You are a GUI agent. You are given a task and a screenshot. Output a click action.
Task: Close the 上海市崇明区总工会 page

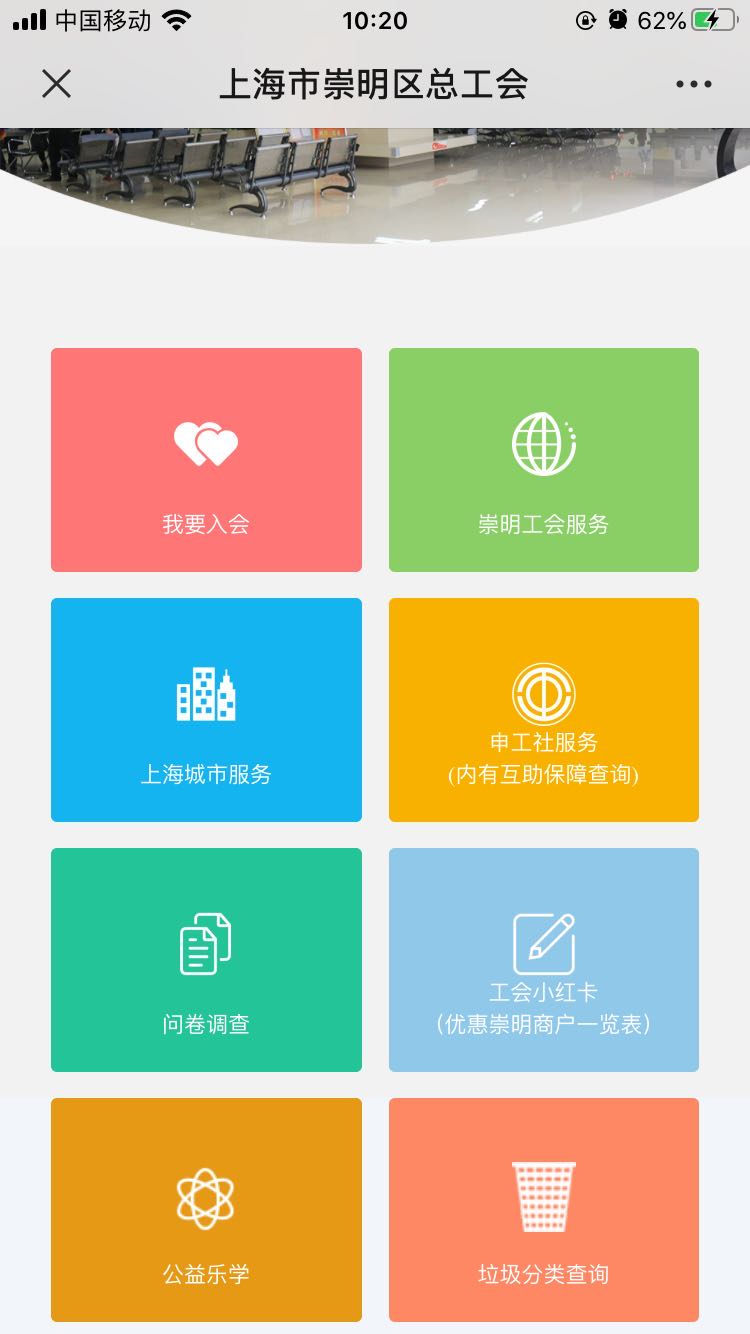click(57, 84)
